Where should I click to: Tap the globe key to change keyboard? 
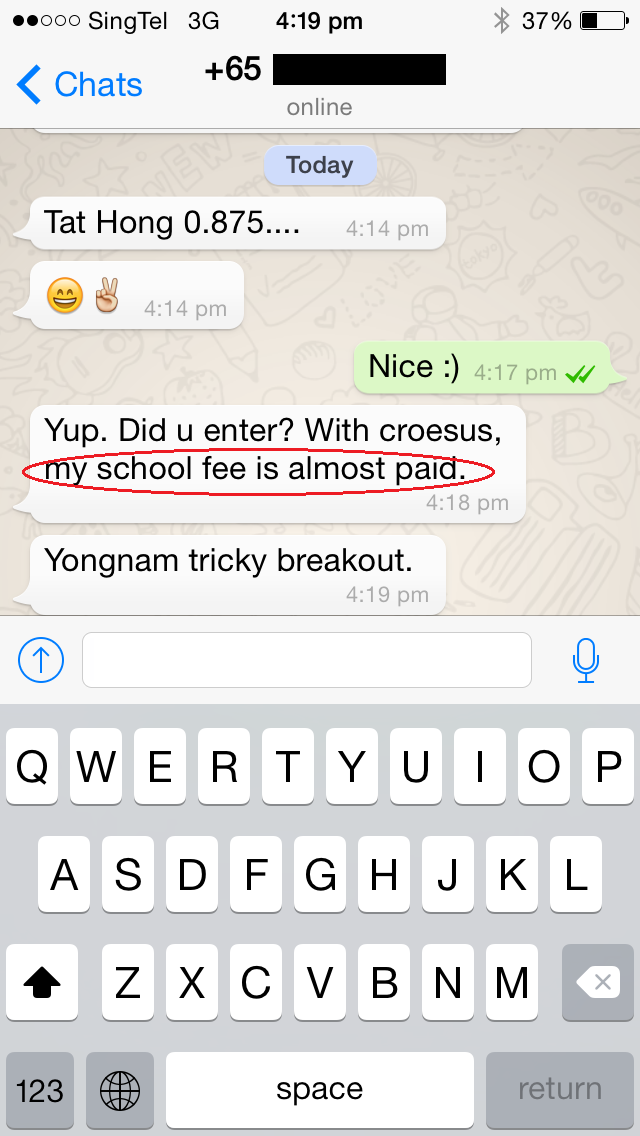120,1090
